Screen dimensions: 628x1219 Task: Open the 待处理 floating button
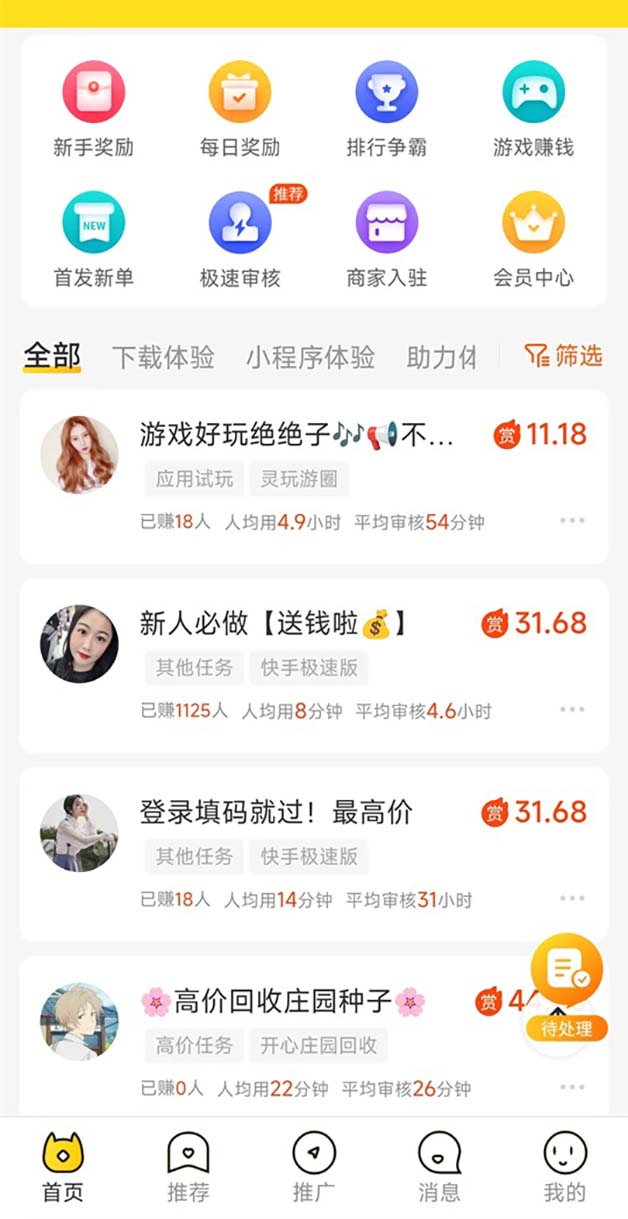coord(566,985)
